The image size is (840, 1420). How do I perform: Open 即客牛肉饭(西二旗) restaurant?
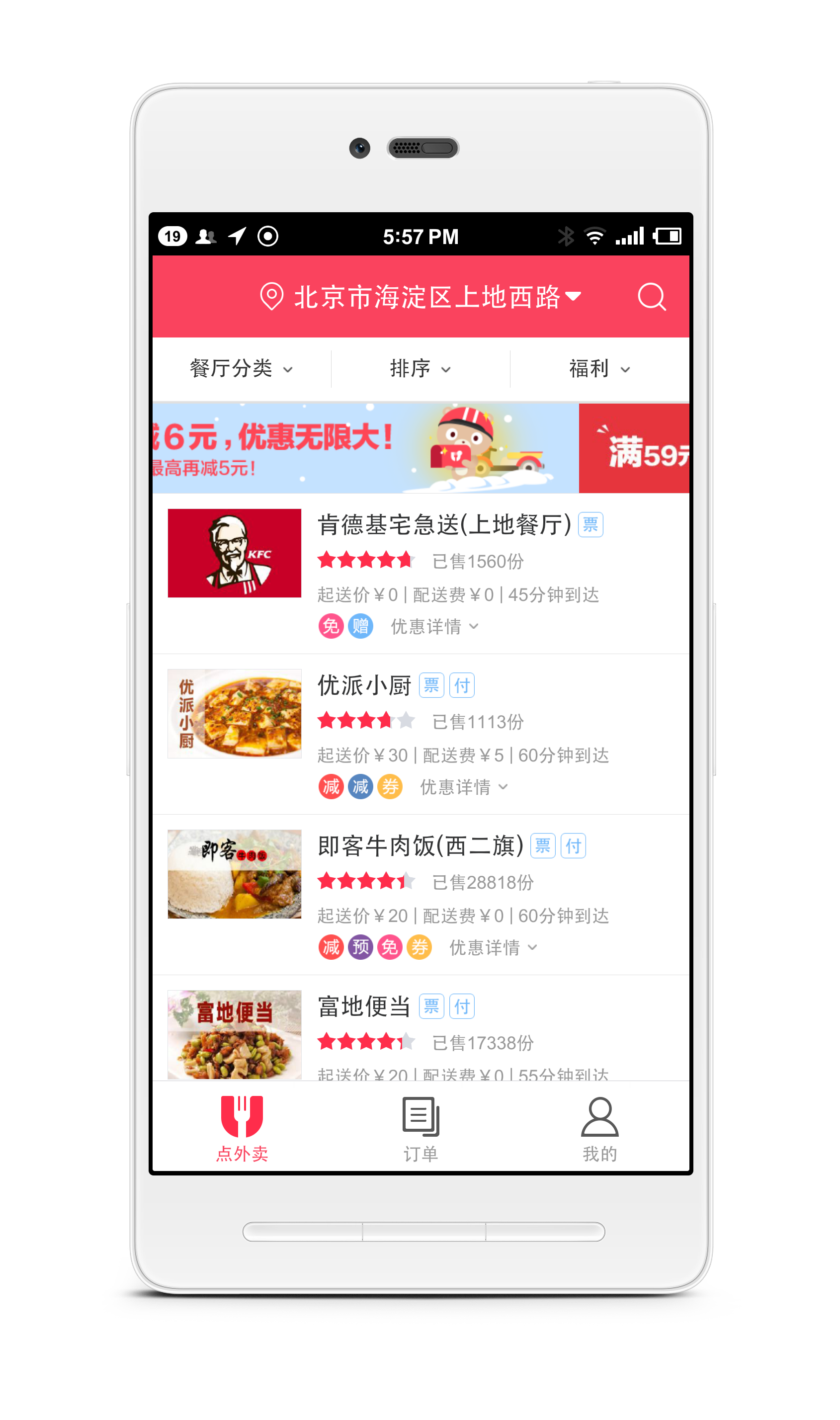[x=420, y=895]
